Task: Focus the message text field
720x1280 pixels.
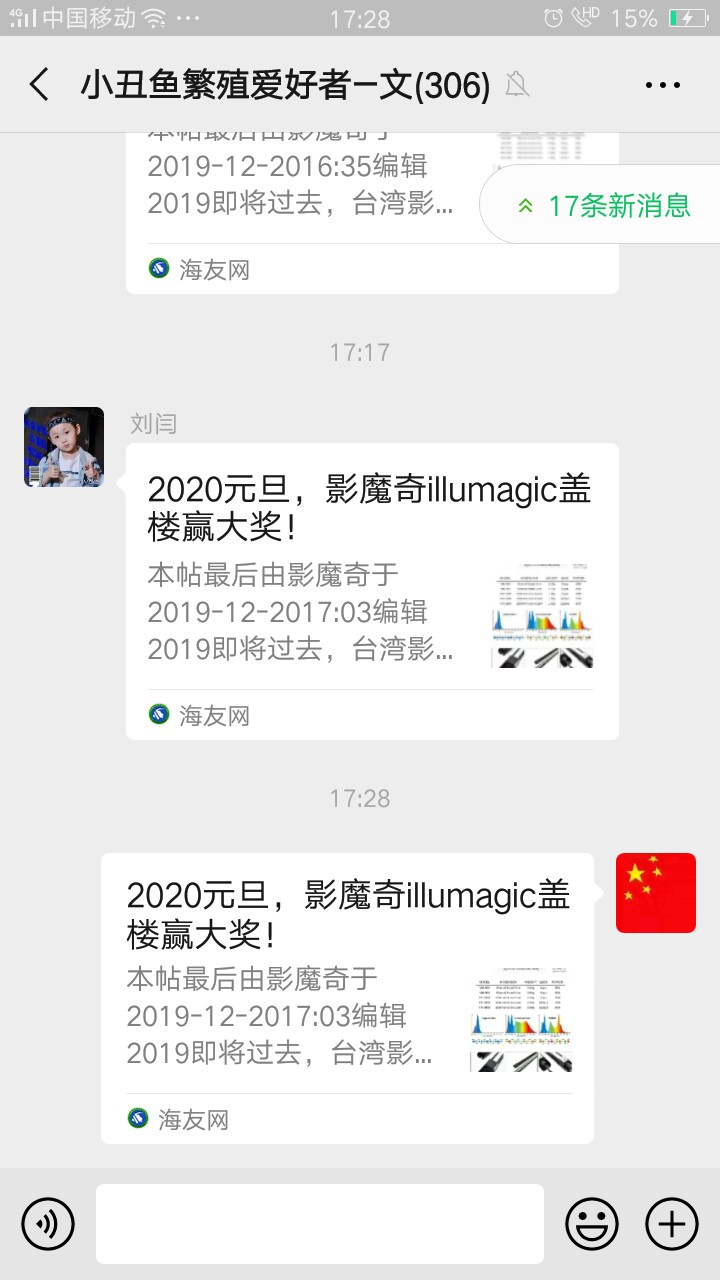Action: (320, 1223)
